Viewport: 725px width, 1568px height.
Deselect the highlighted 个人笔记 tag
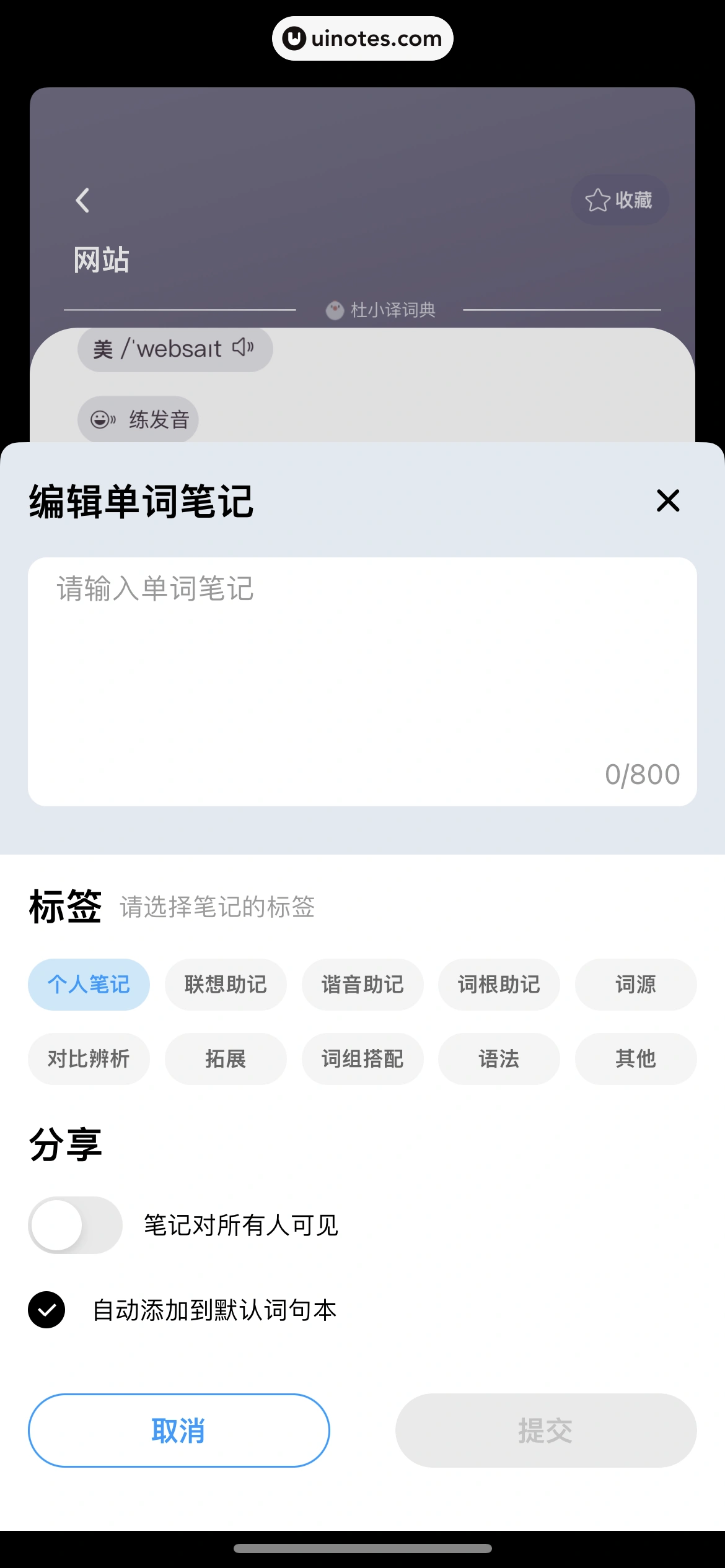pyautogui.click(x=89, y=985)
